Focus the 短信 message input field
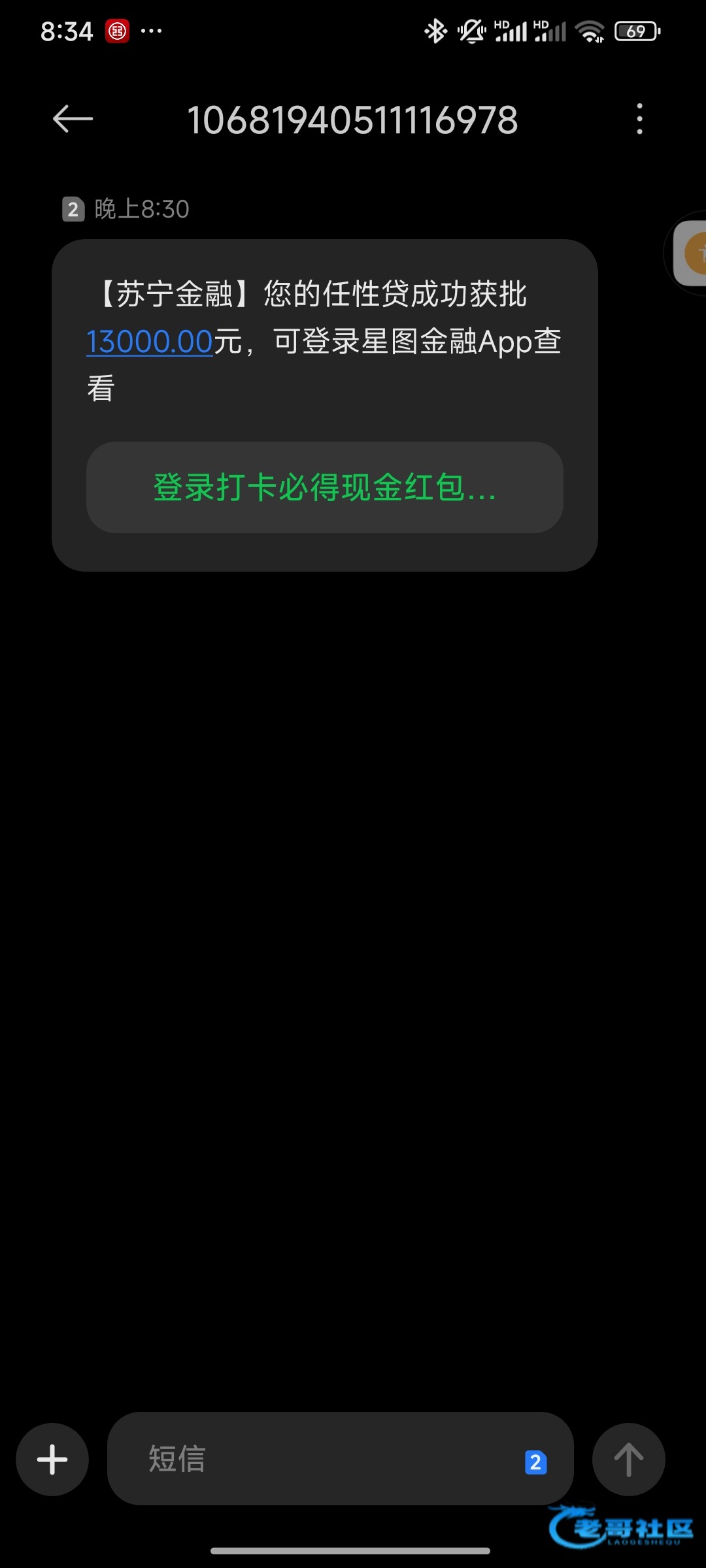This screenshot has width=706, height=1568. coord(314,1459)
